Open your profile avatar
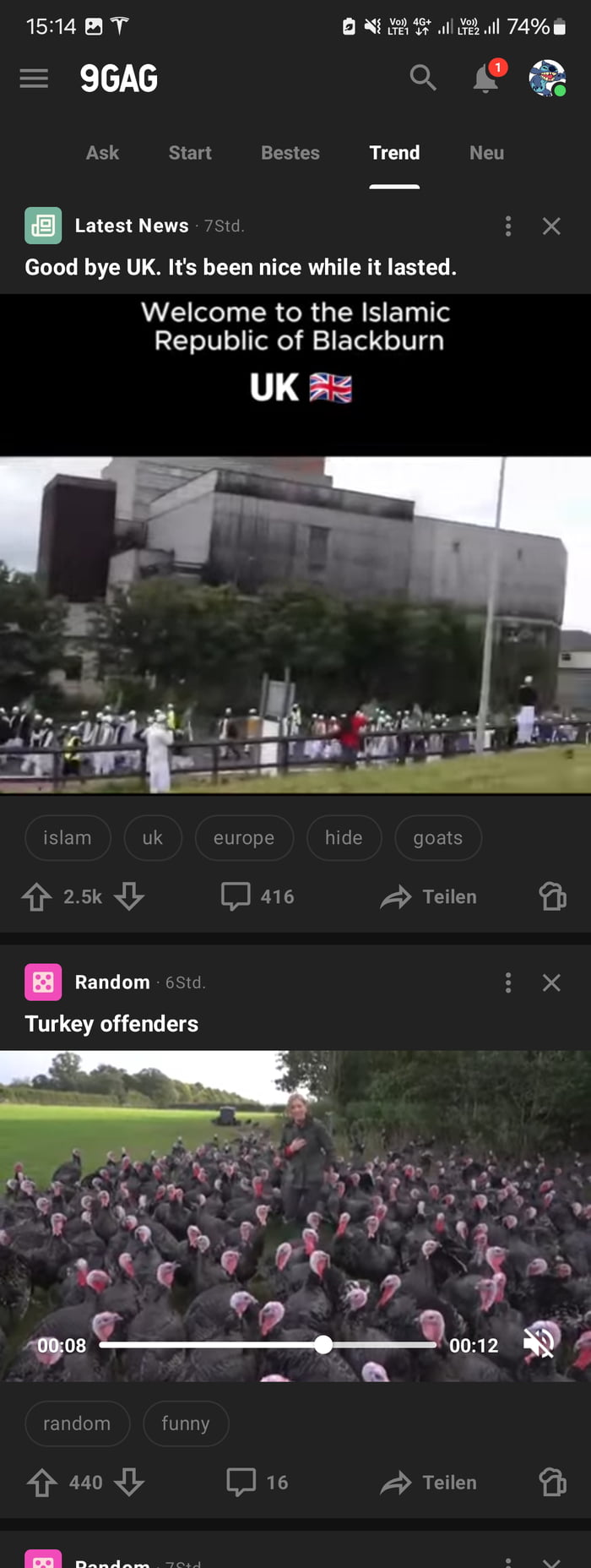Viewport: 591px width, 1568px height. pos(547,79)
